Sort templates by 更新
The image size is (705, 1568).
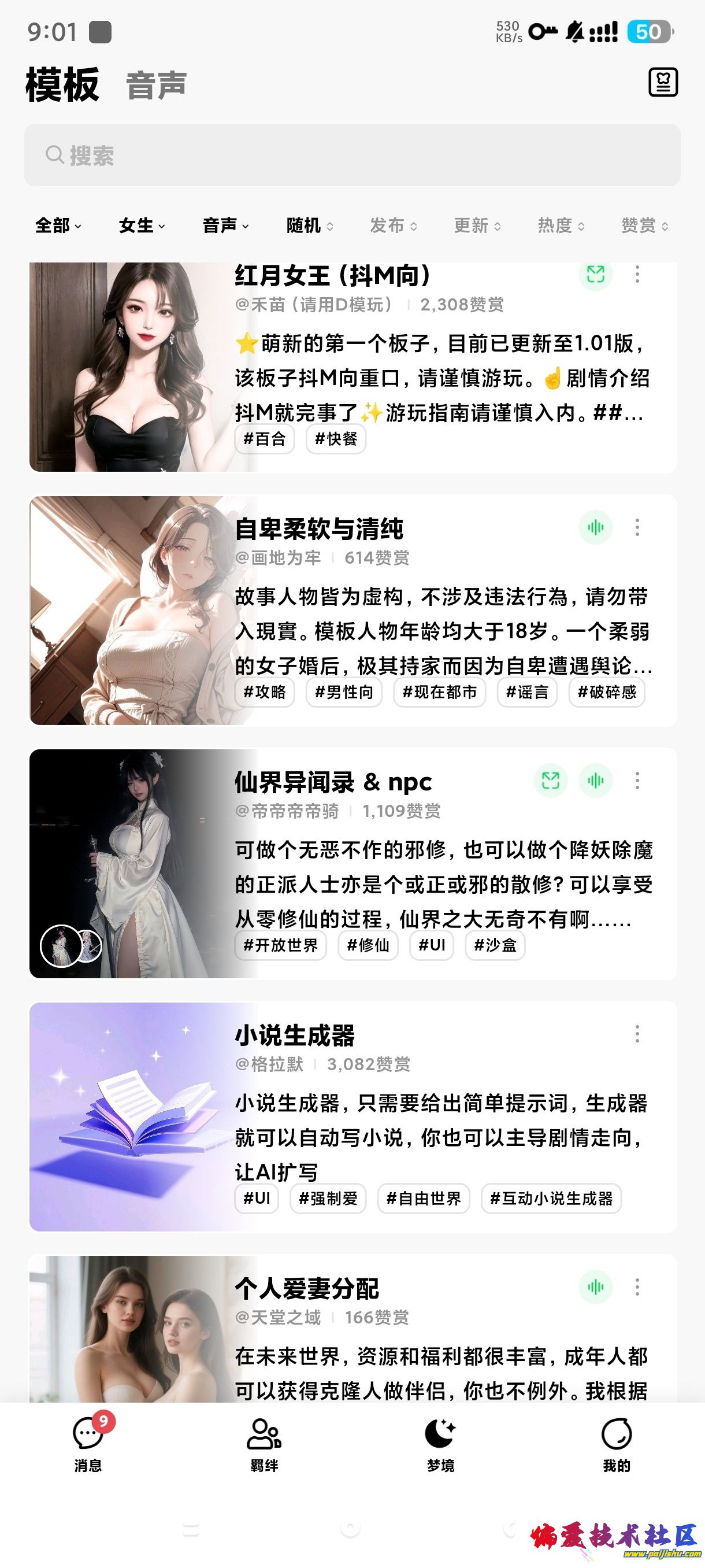coord(477,226)
